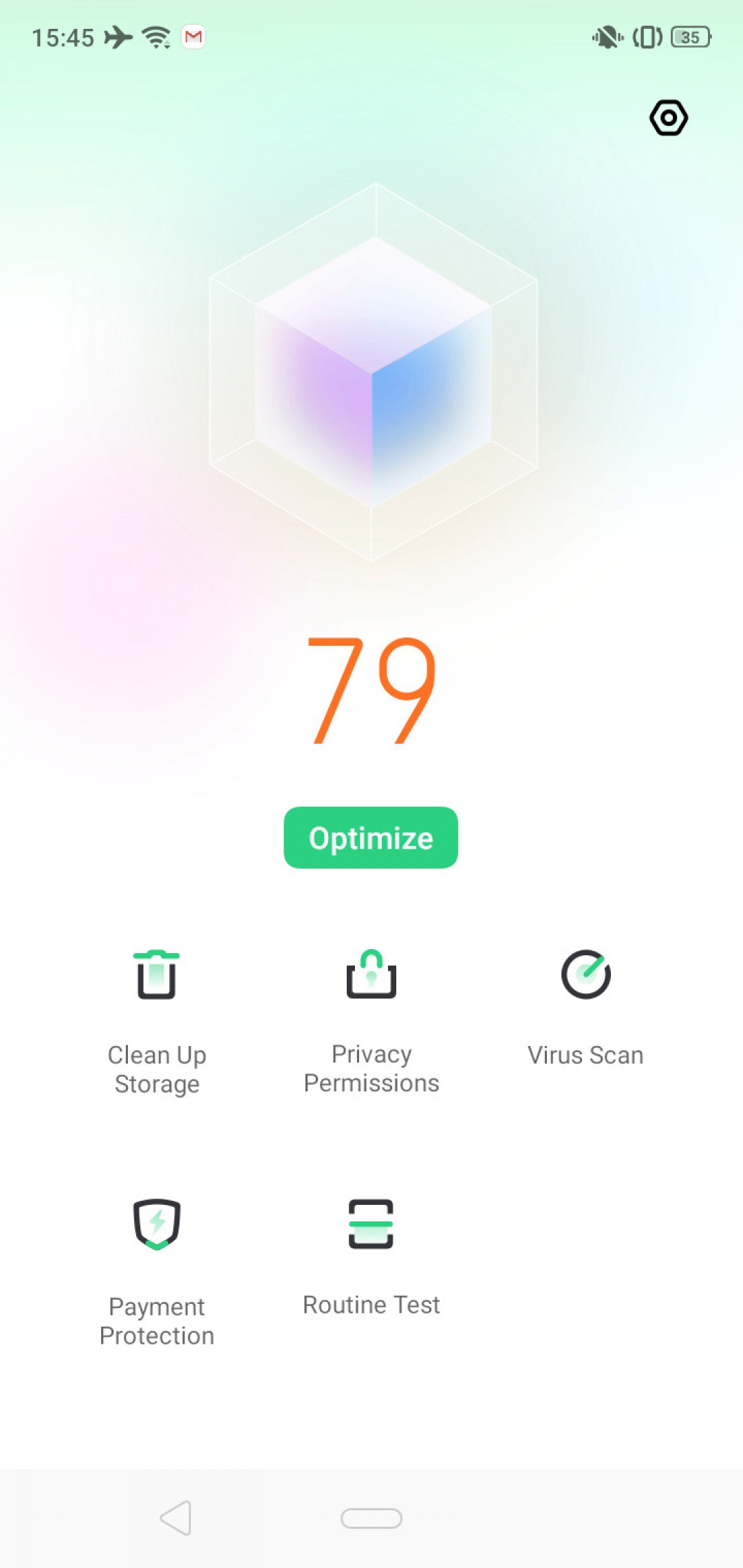Open Clean Up Storage
Image resolution: width=743 pixels, height=1568 pixels.
pyautogui.click(x=157, y=1018)
